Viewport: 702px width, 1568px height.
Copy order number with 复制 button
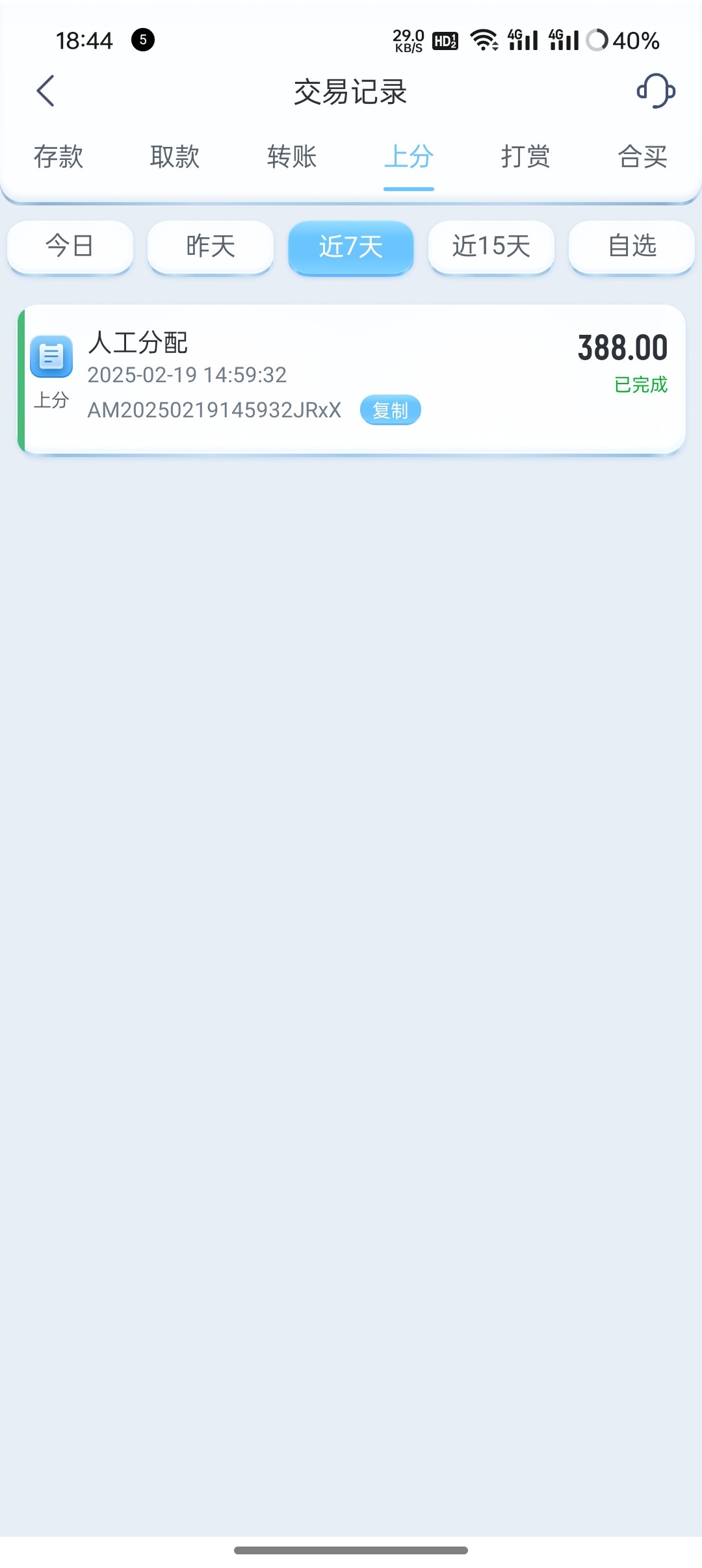(x=391, y=410)
